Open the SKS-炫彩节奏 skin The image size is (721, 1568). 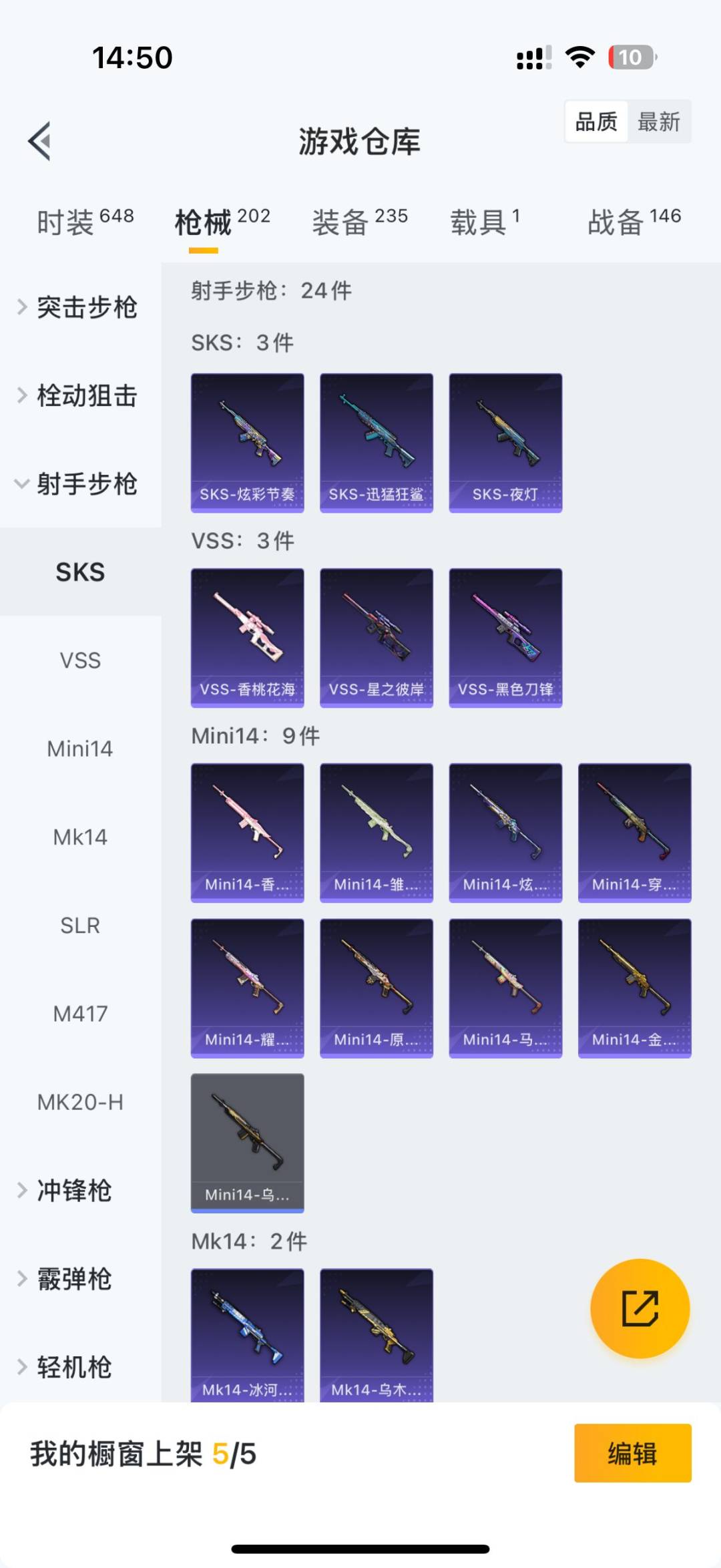pos(247,443)
